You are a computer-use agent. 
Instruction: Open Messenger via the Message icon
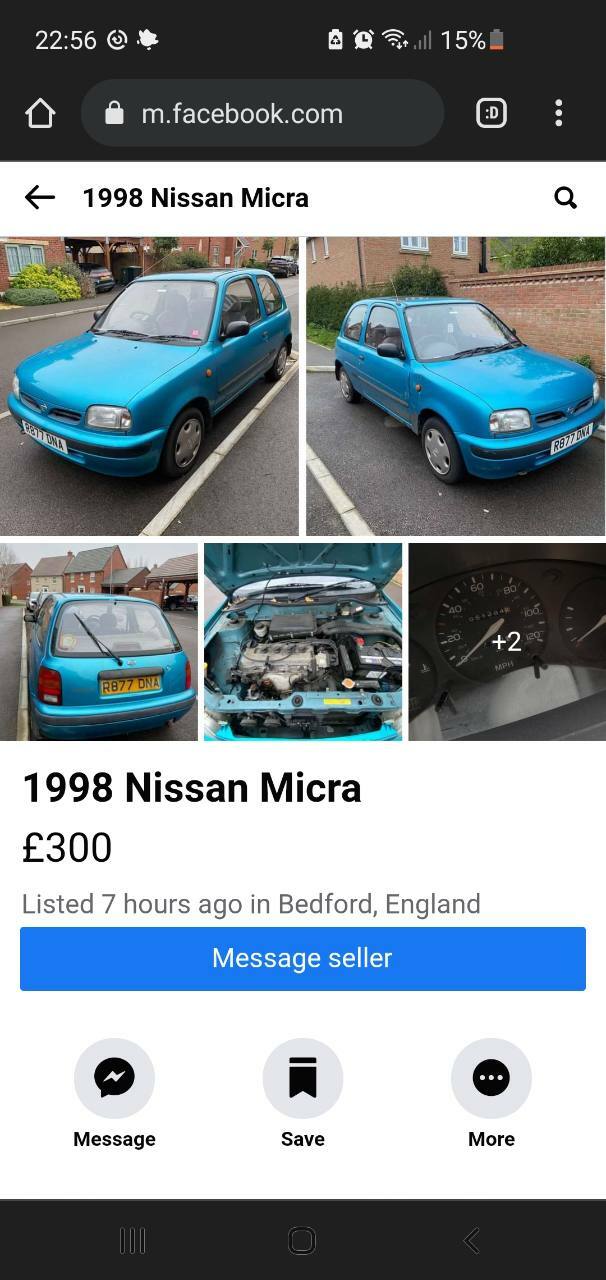pos(114,1078)
